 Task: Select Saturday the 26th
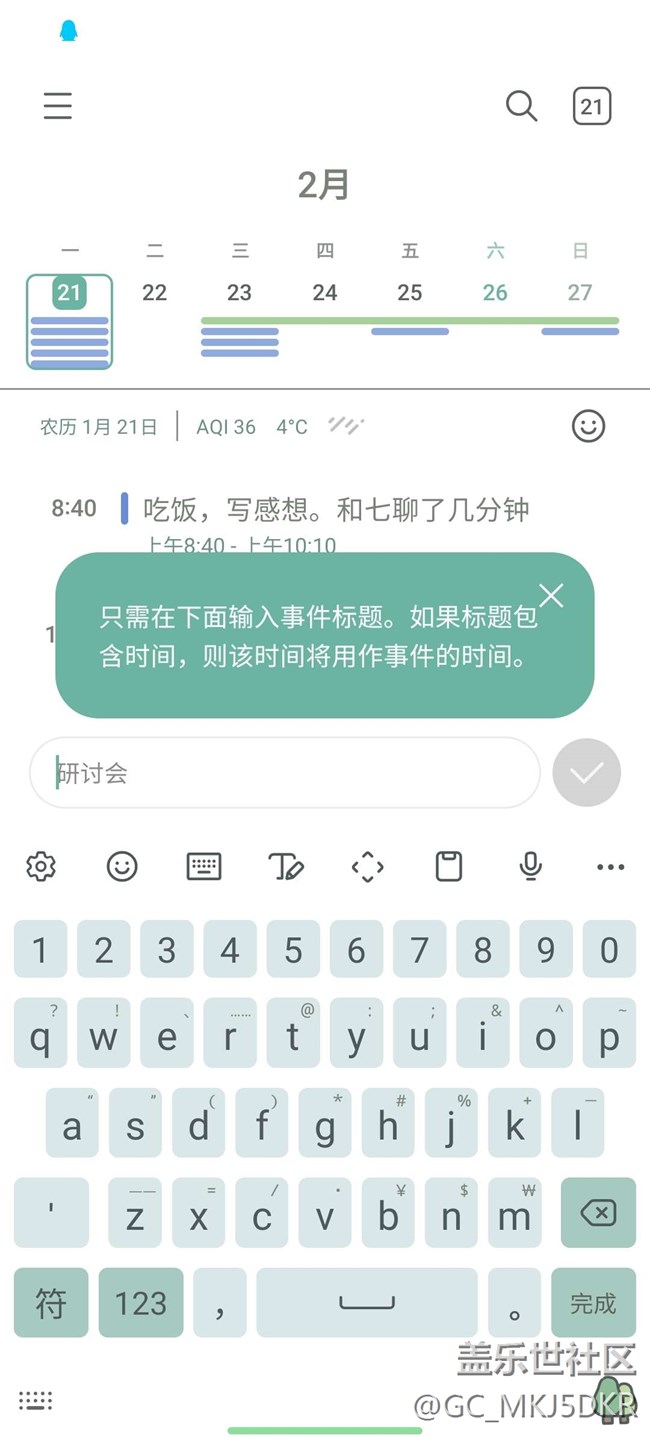coord(495,293)
